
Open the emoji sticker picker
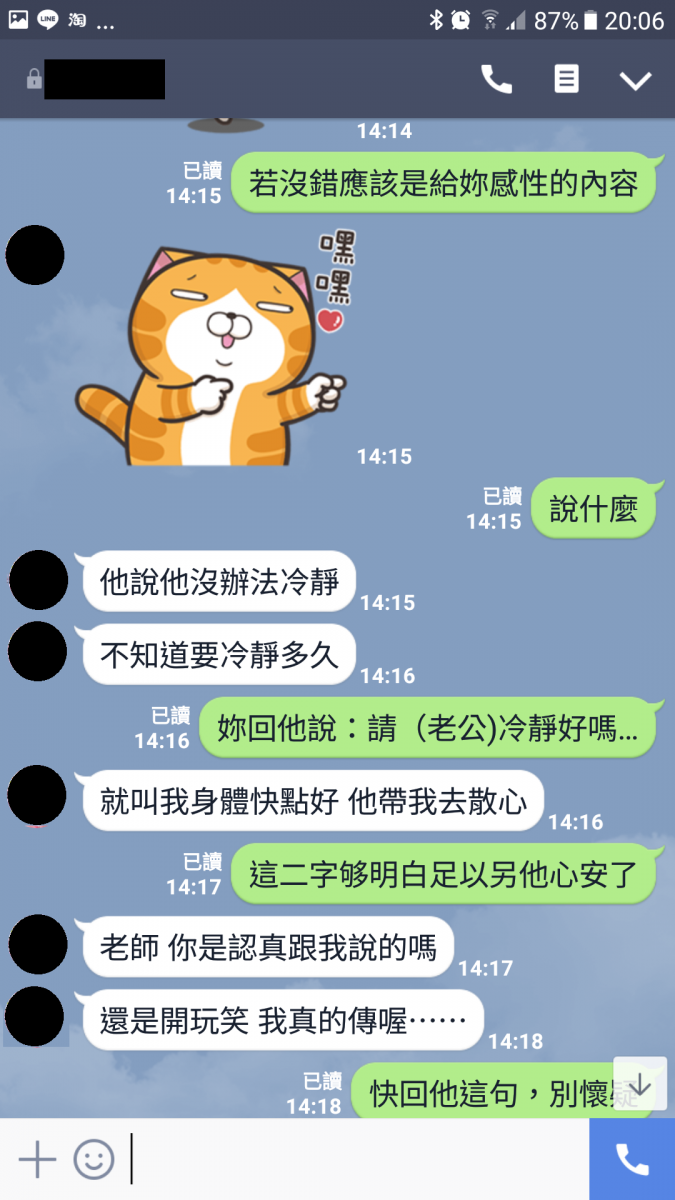coord(94,1159)
